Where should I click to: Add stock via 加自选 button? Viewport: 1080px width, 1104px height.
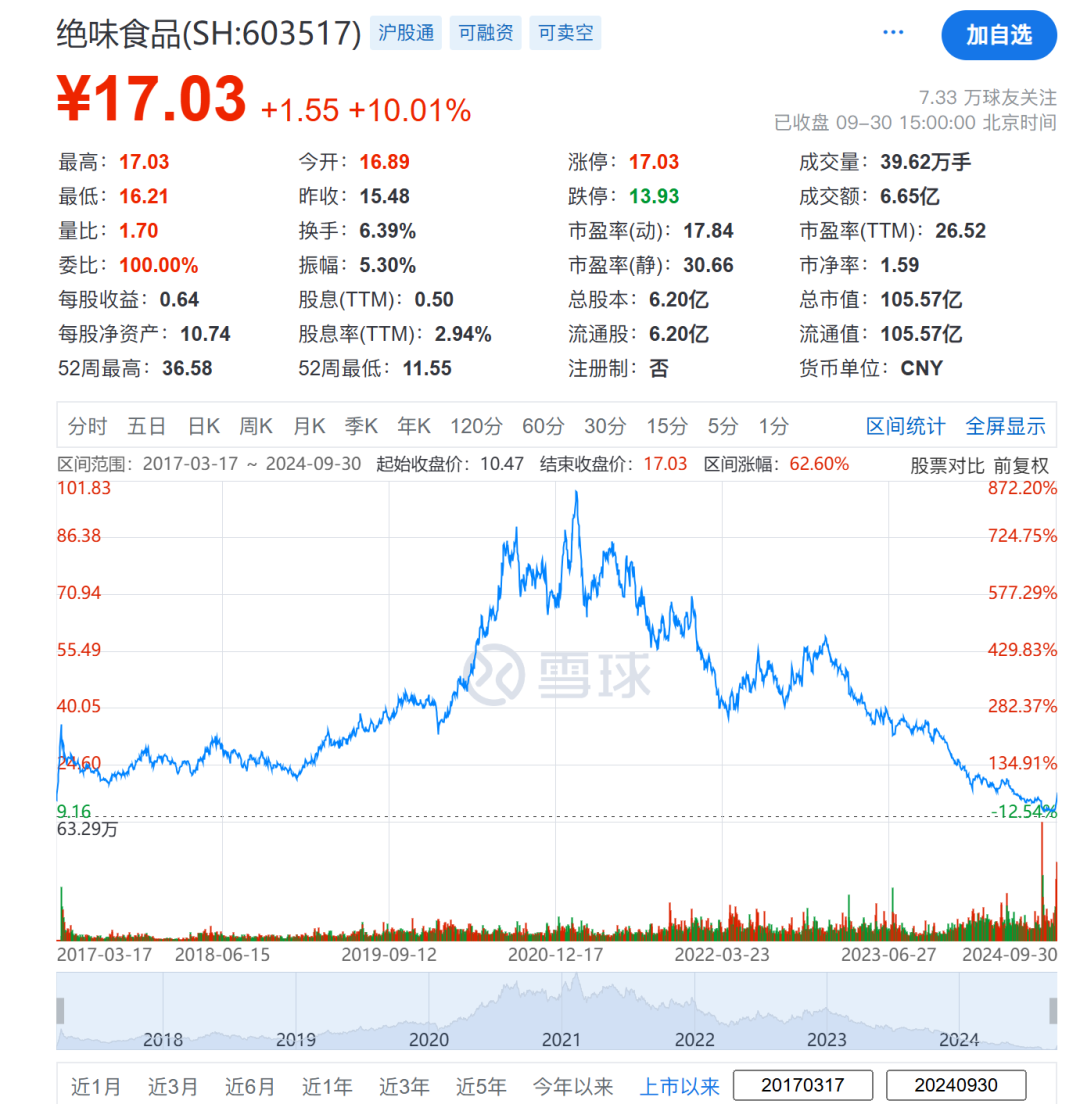coord(998,36)
